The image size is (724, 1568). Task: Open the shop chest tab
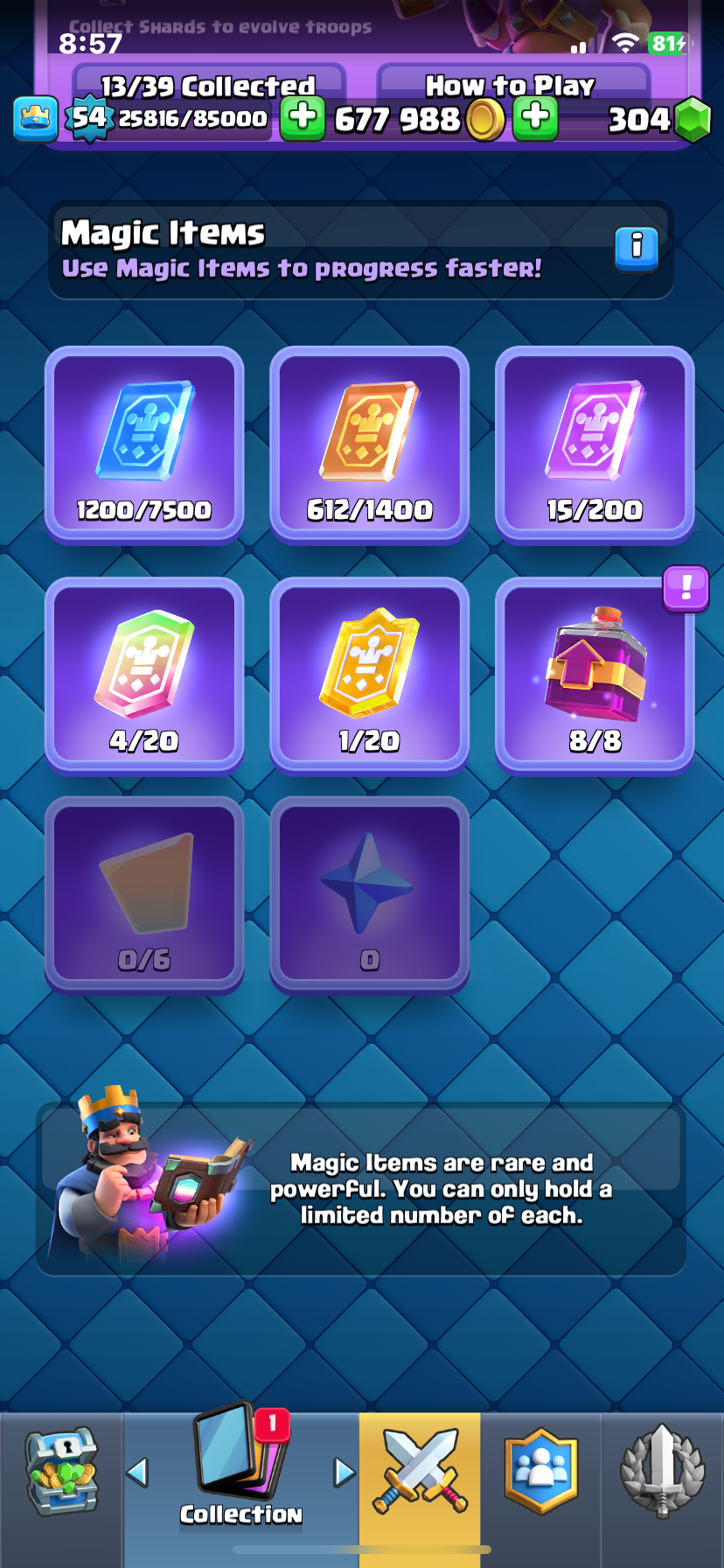pyautogui.click(x=61, y=1473)
